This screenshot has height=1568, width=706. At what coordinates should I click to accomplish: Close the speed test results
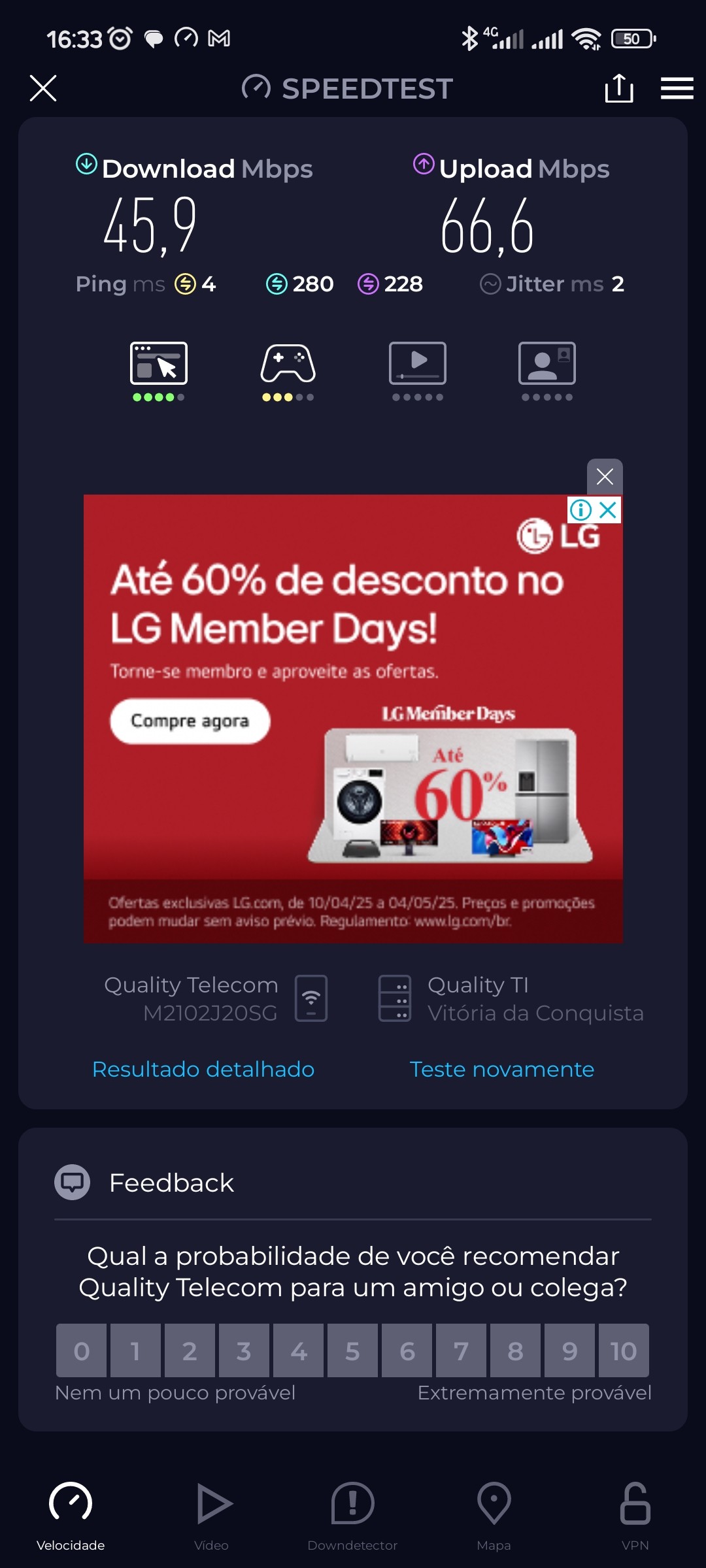click(43, 88)
